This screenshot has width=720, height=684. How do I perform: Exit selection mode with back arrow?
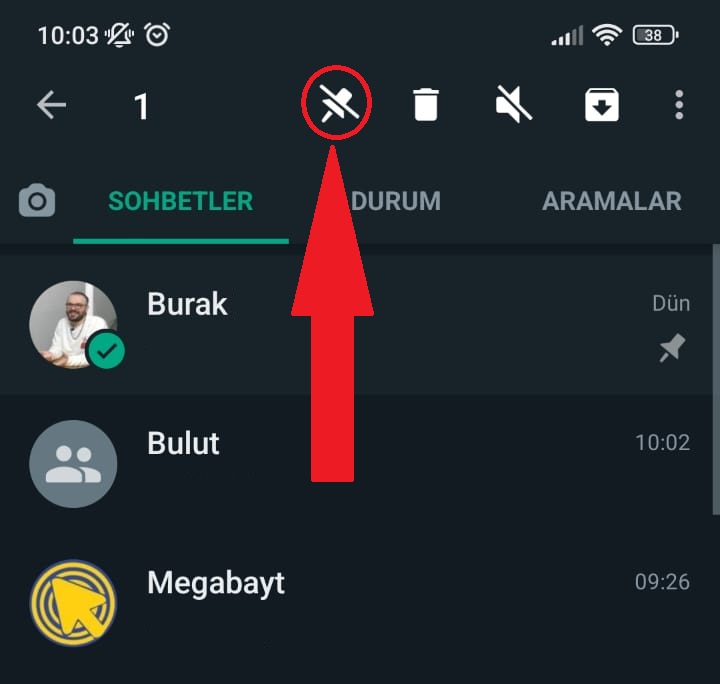coord(51,105)
